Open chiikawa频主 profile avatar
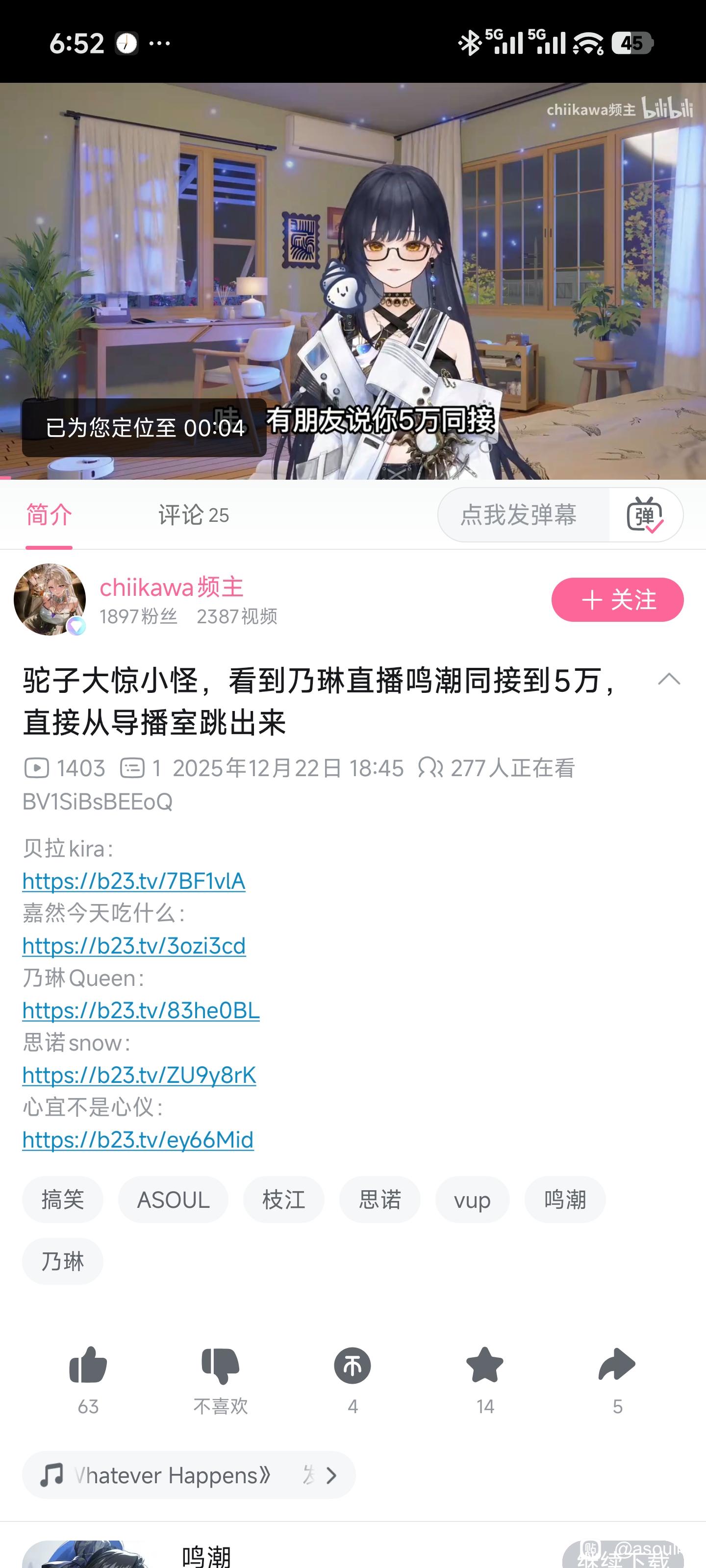This screenshot has height=1568, width=706. point(50,600)
